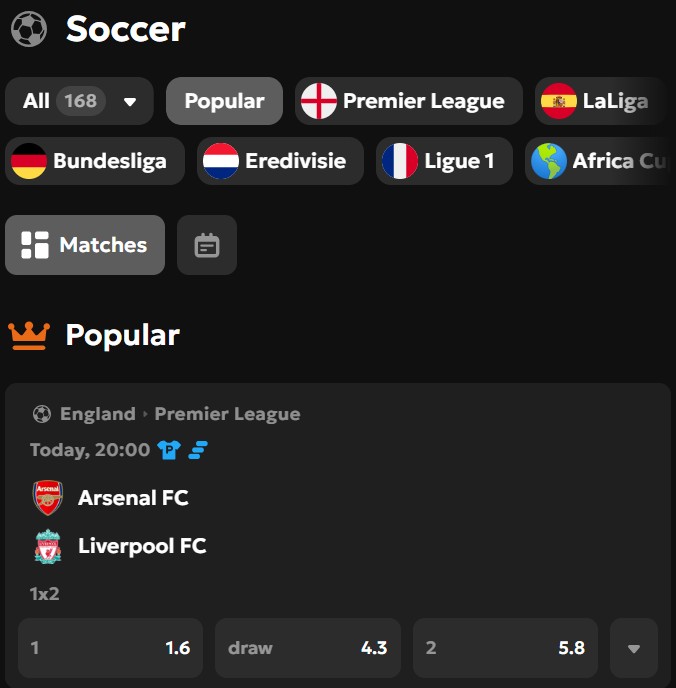Switch to the Matches view
This screenshot has height=688, width=676.
(85, 245)
